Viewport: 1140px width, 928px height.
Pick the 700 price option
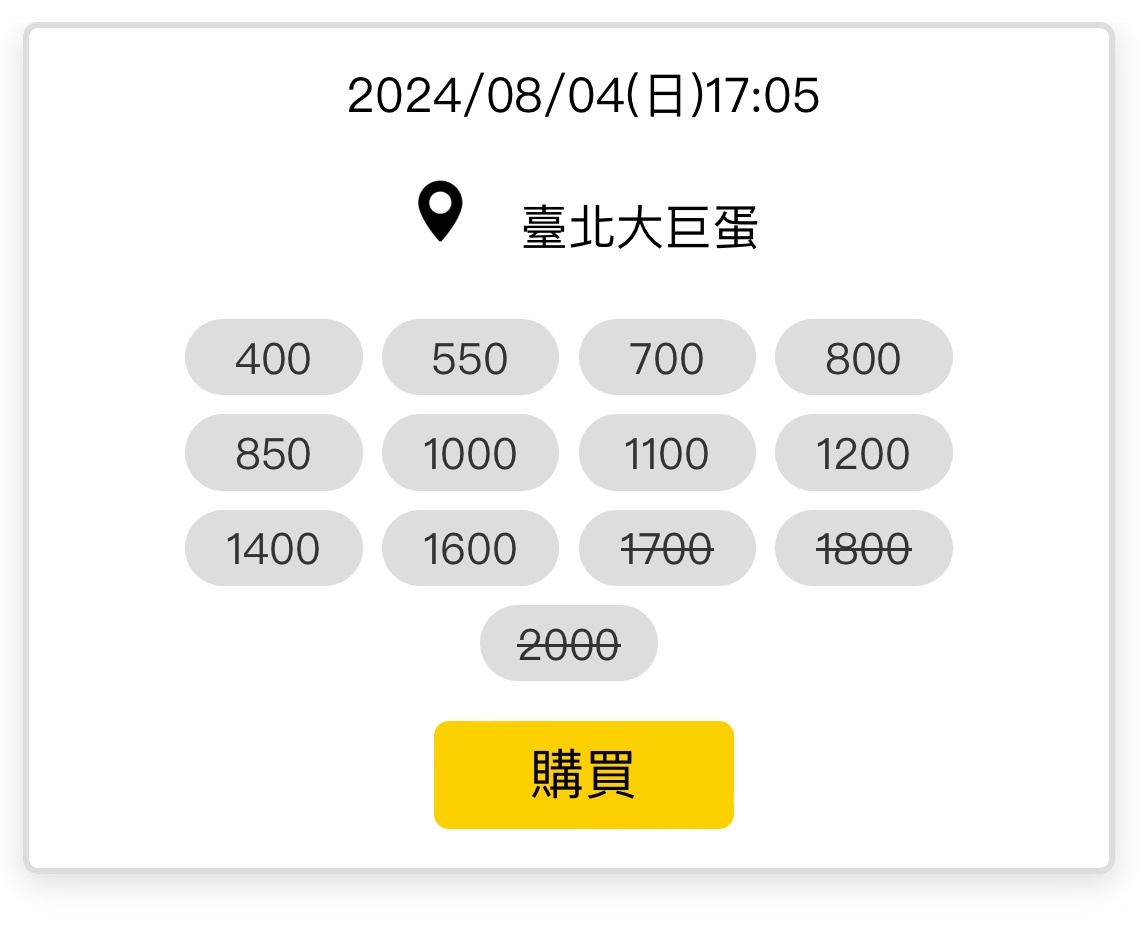667,358
